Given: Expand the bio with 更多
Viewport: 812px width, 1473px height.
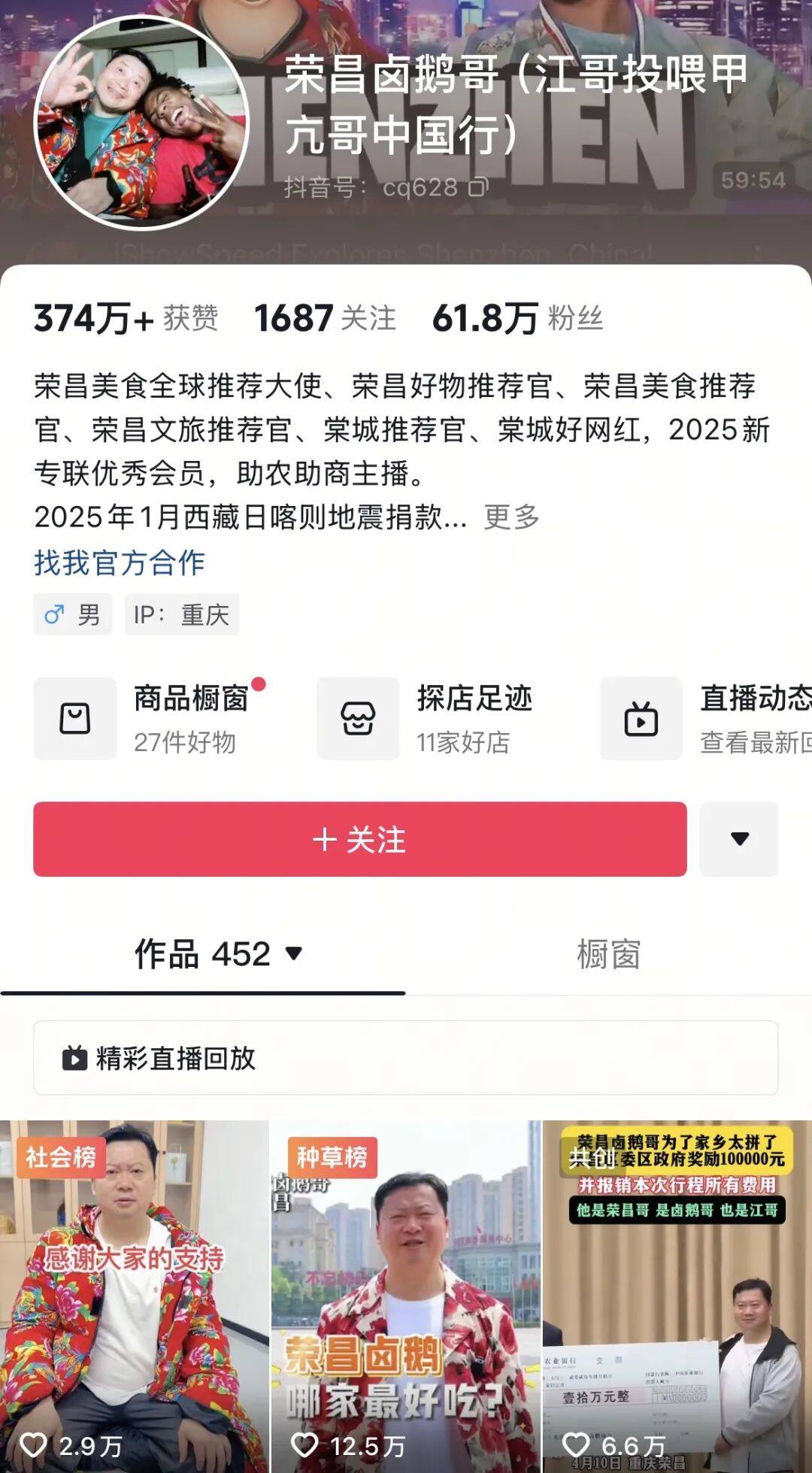Looking at the screenshot, I should pyautogui.click(x=511, y=517).
